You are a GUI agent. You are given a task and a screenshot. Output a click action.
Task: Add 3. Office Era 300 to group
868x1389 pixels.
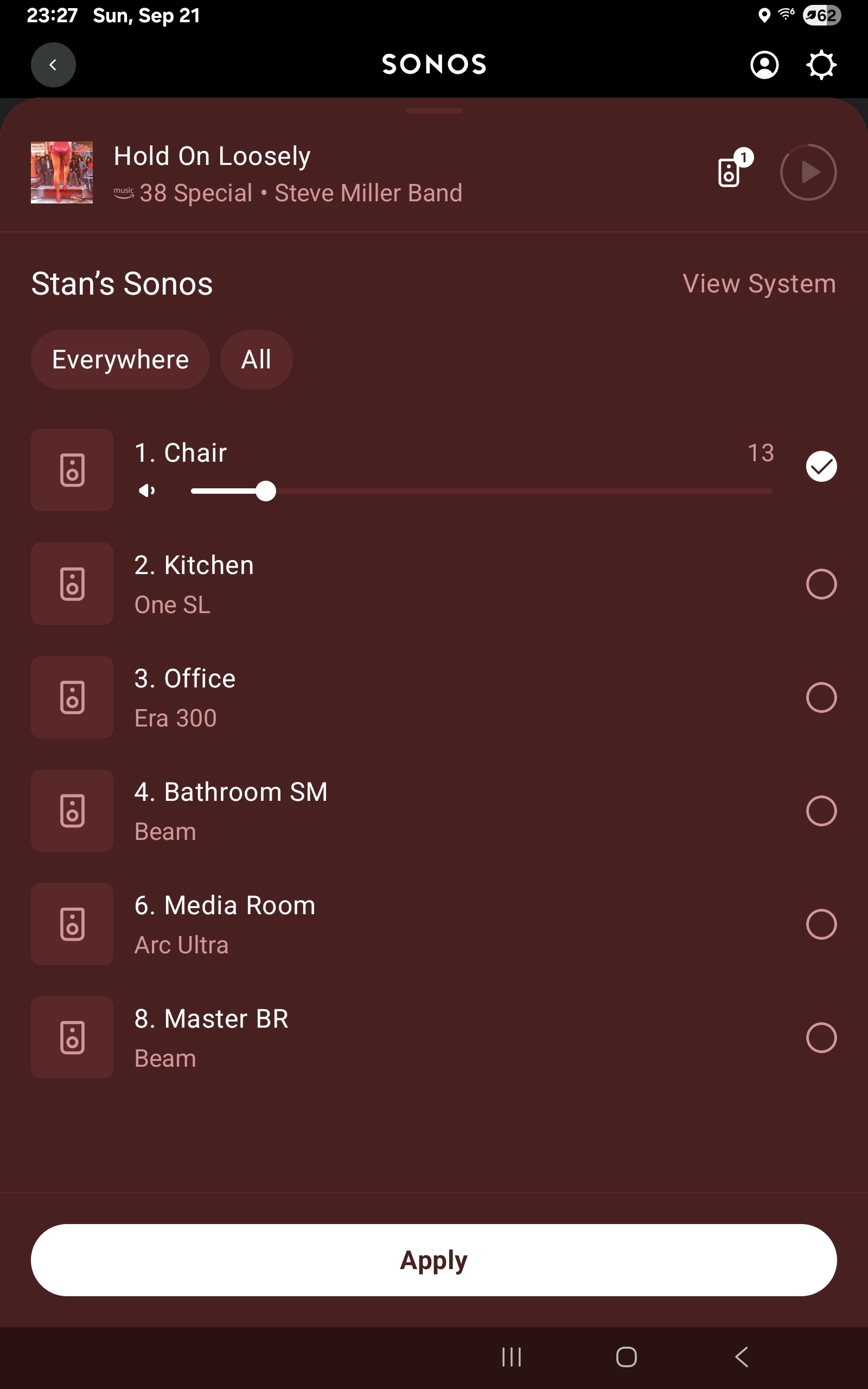(x=821, y=697)
